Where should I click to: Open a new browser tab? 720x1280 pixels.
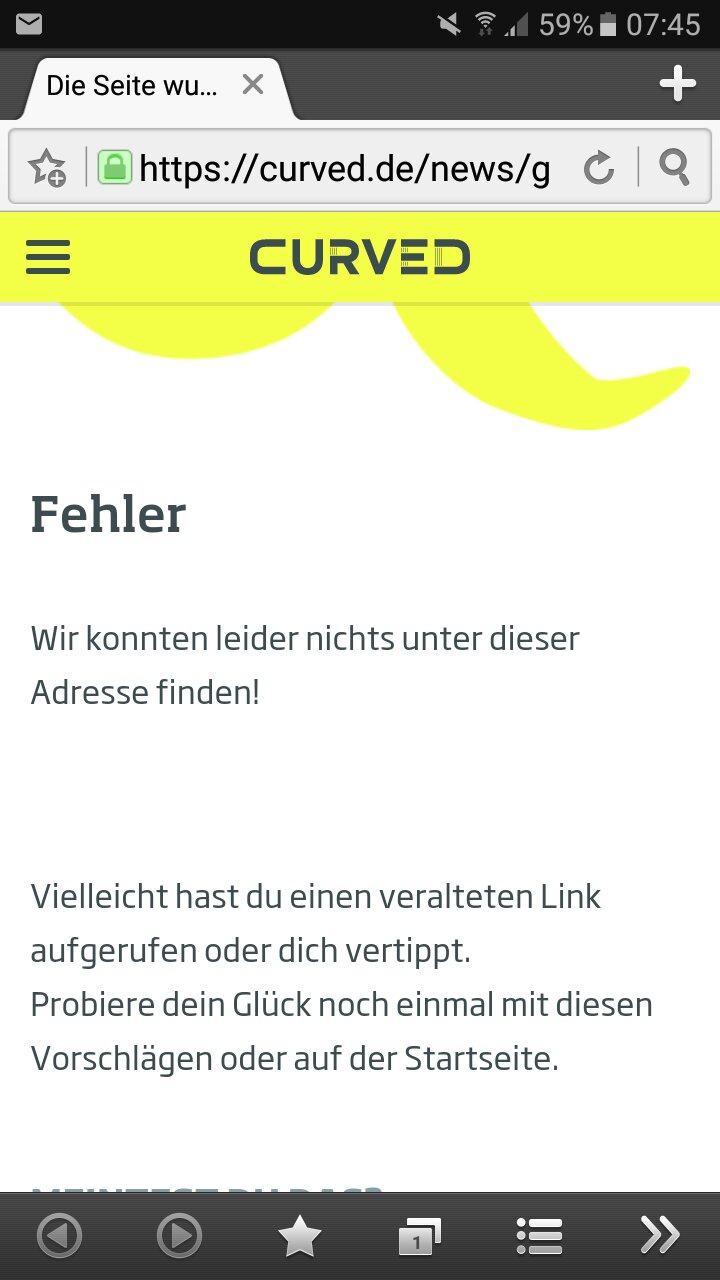pyautogui.click(x=678, y=85)
